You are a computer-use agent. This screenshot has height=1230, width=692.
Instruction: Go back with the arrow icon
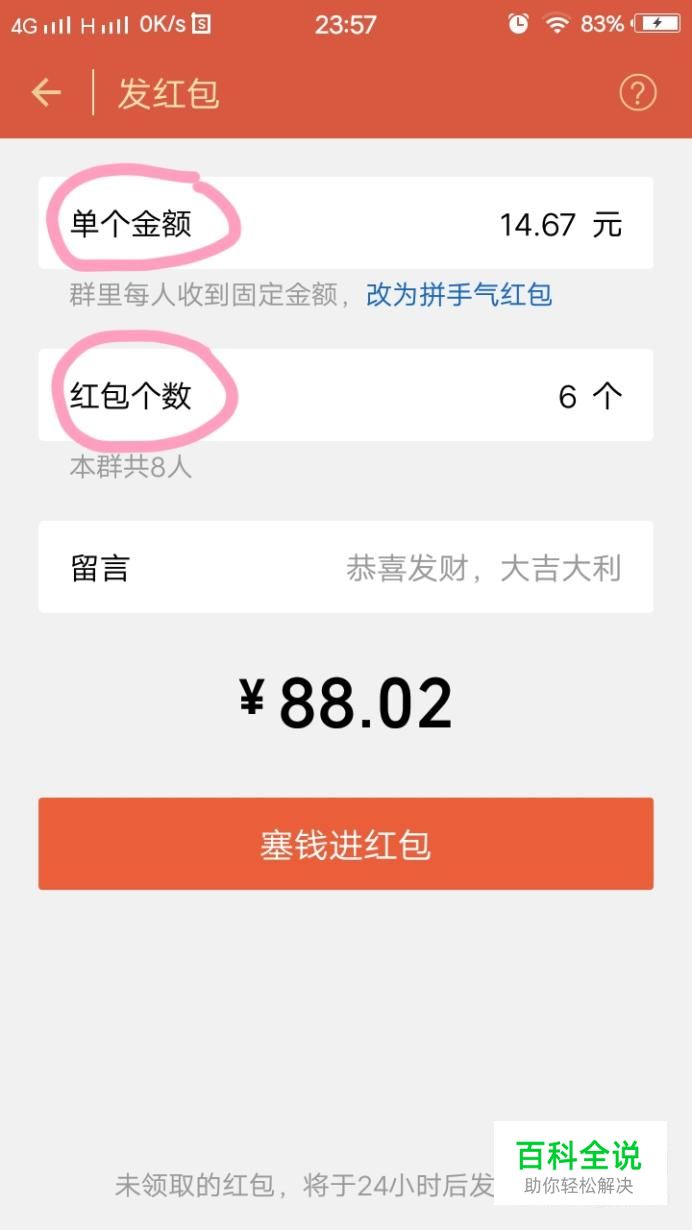(x=46, y=93)
